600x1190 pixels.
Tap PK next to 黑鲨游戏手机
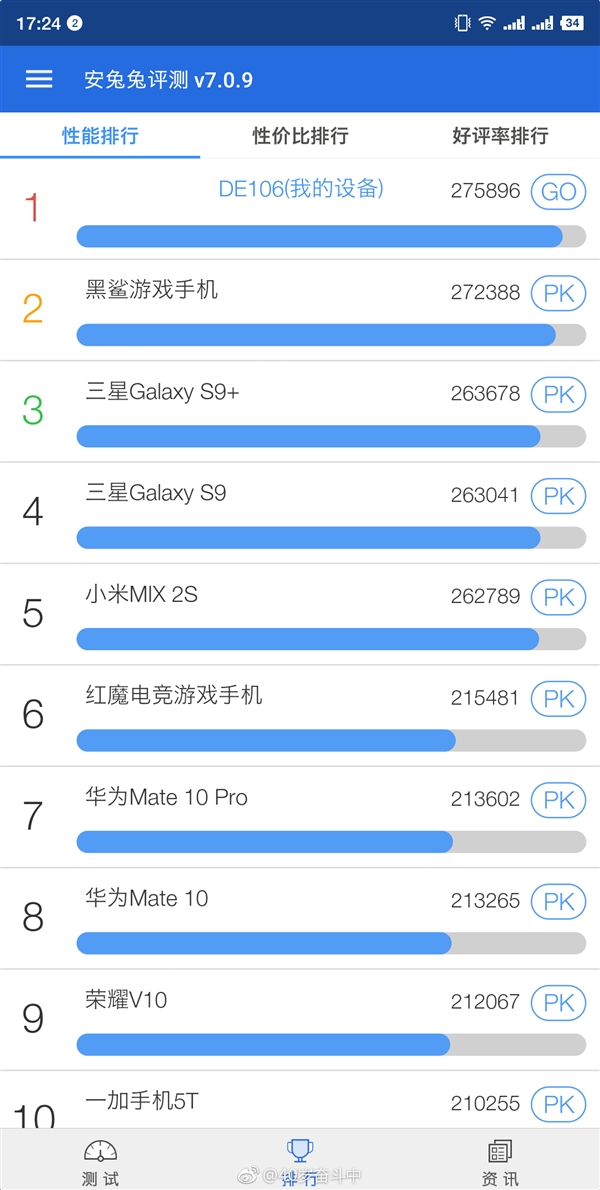[558, 293]
